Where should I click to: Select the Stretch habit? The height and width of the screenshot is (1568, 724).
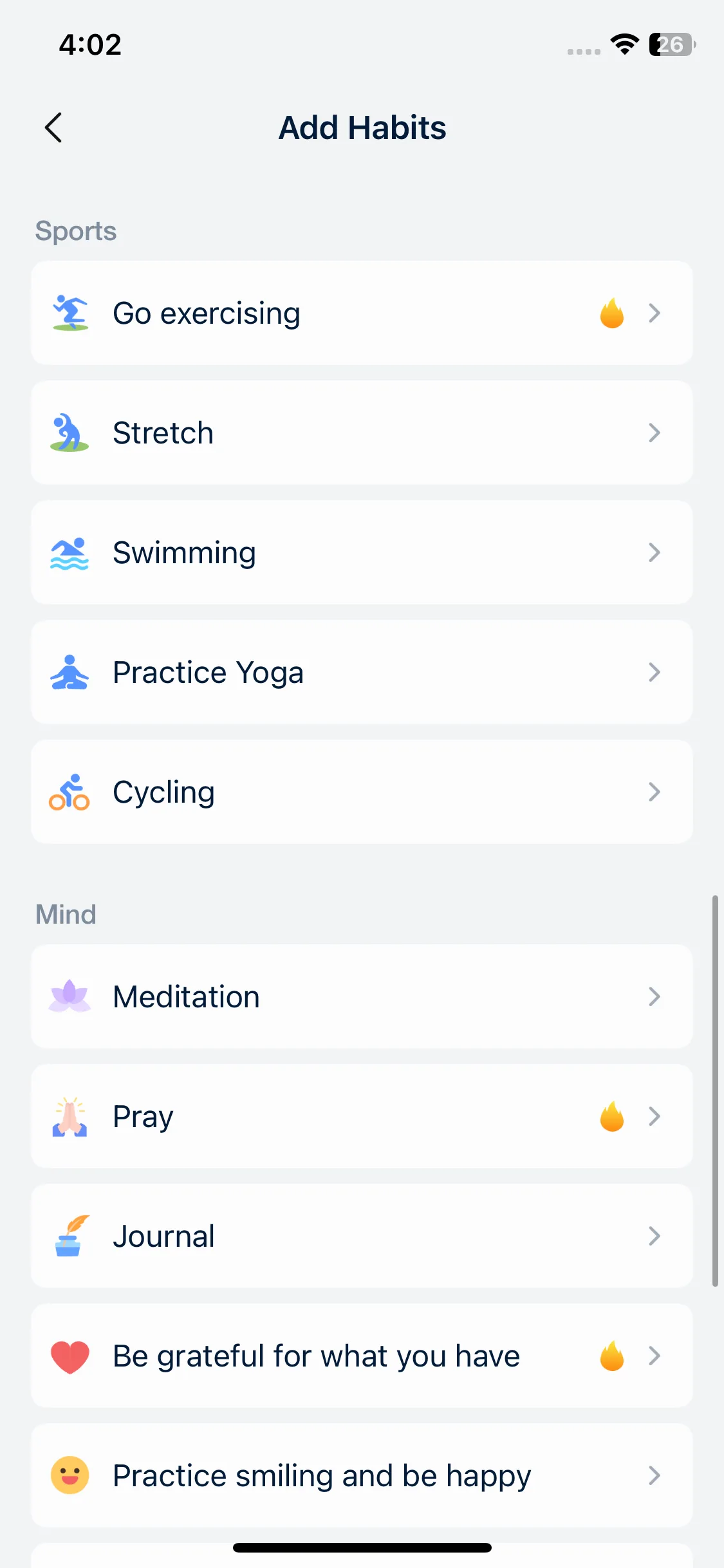(362, 433)
